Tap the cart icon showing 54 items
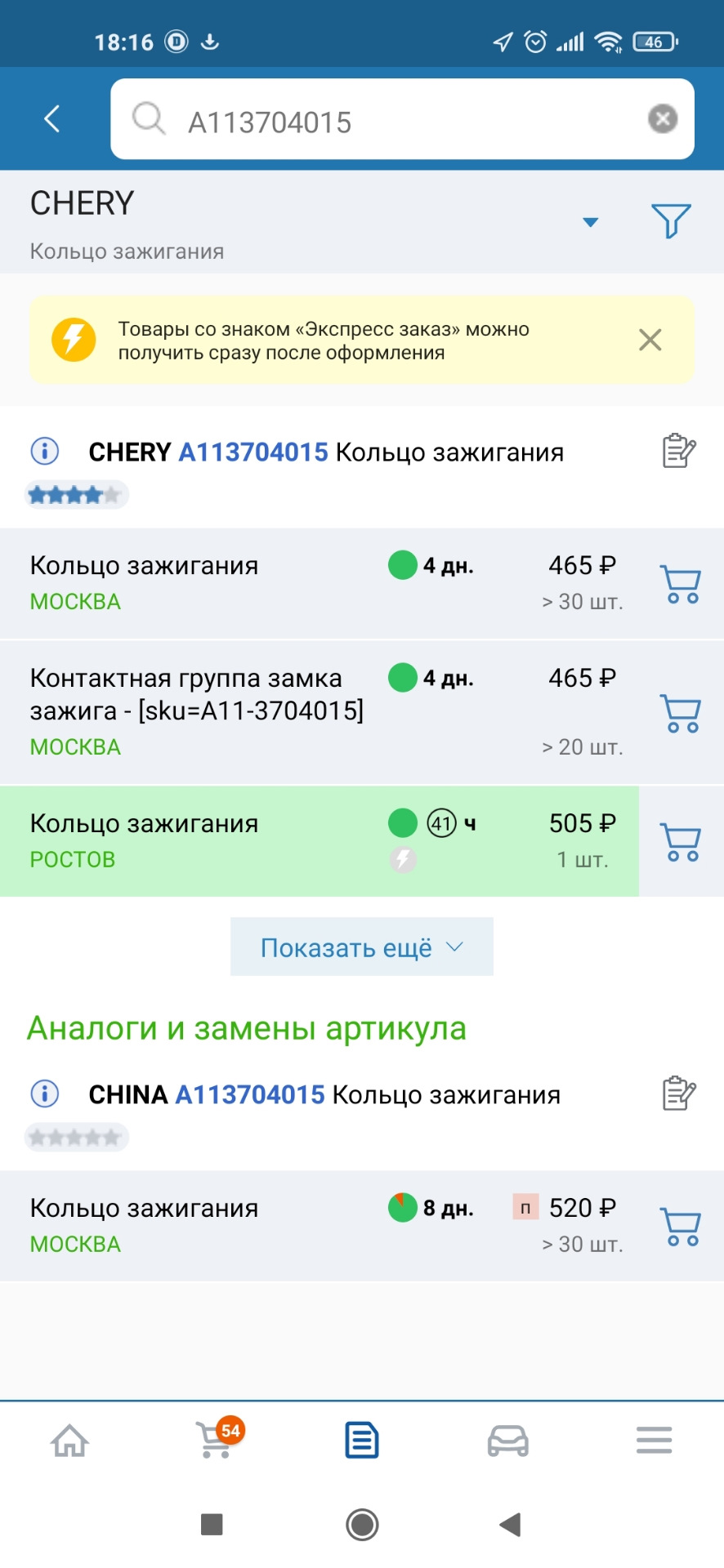This screenshot has height=1568, width=724. point(216,1441)
